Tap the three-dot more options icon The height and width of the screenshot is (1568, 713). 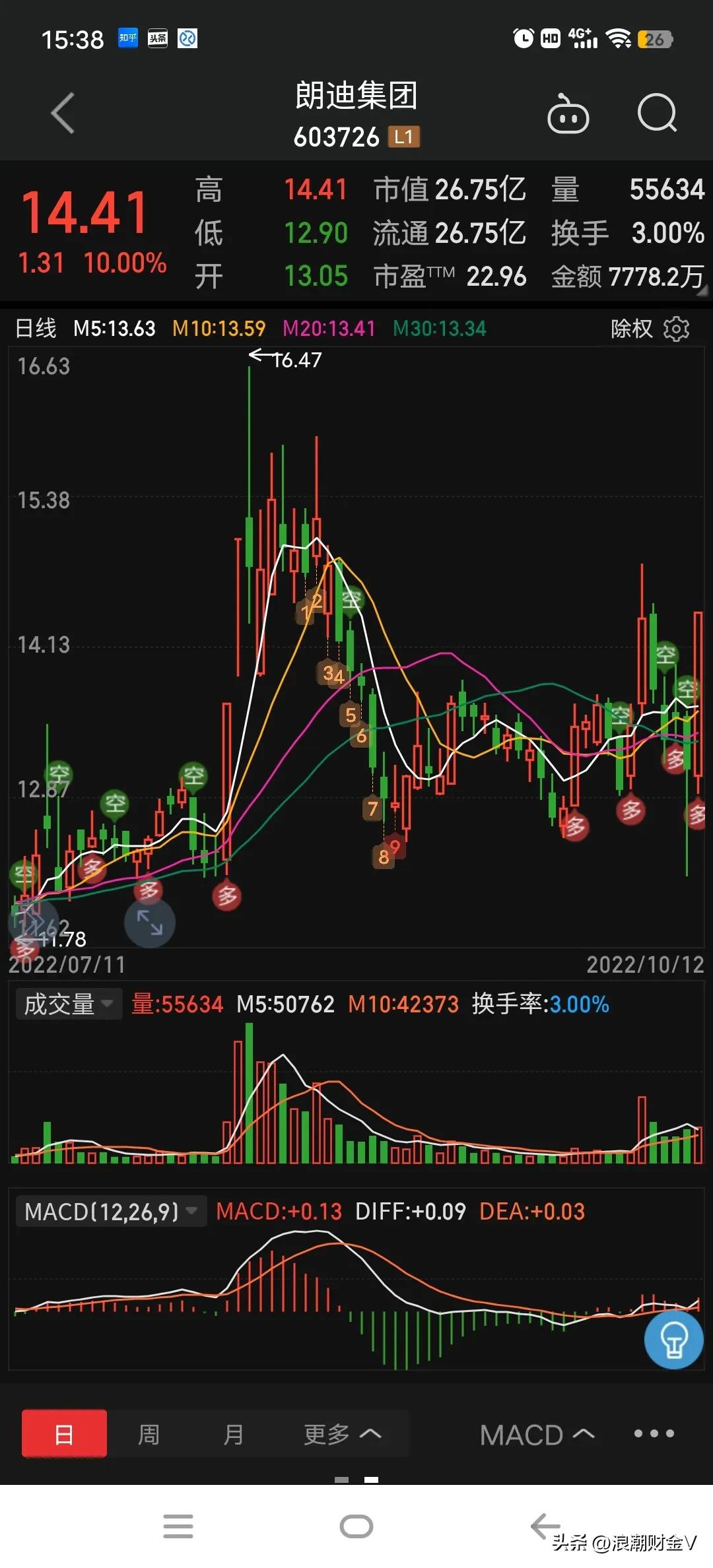654,1434
